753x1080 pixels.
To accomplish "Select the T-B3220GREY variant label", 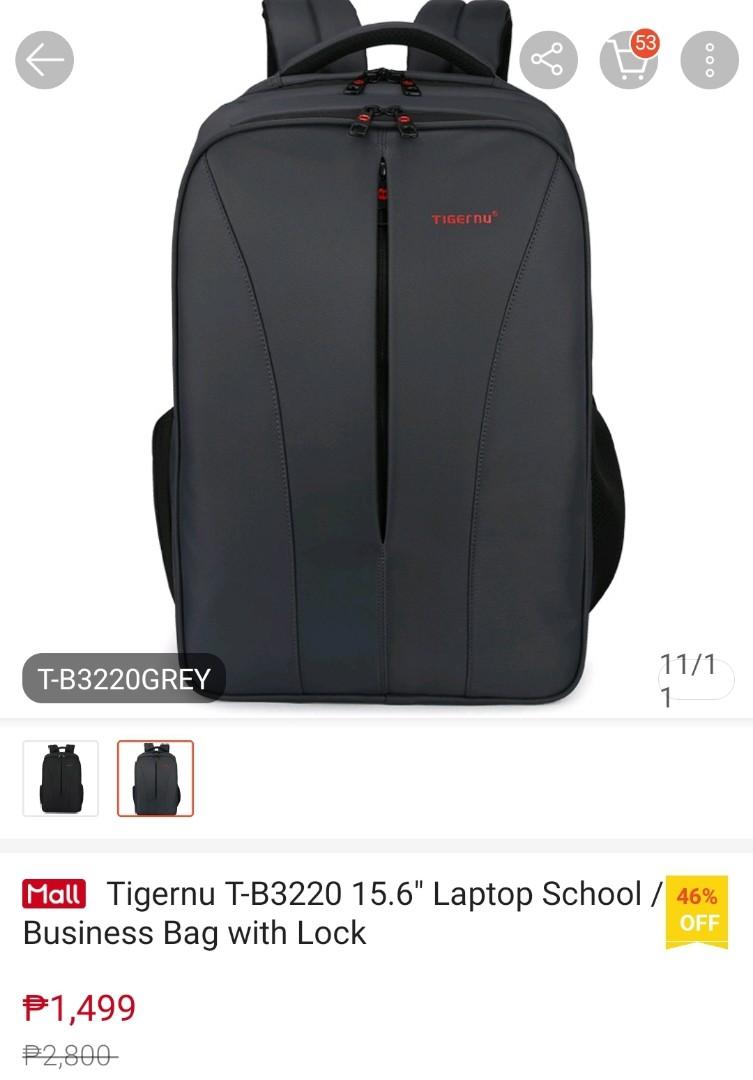I will pyautogui.click(x=122, y=679).
